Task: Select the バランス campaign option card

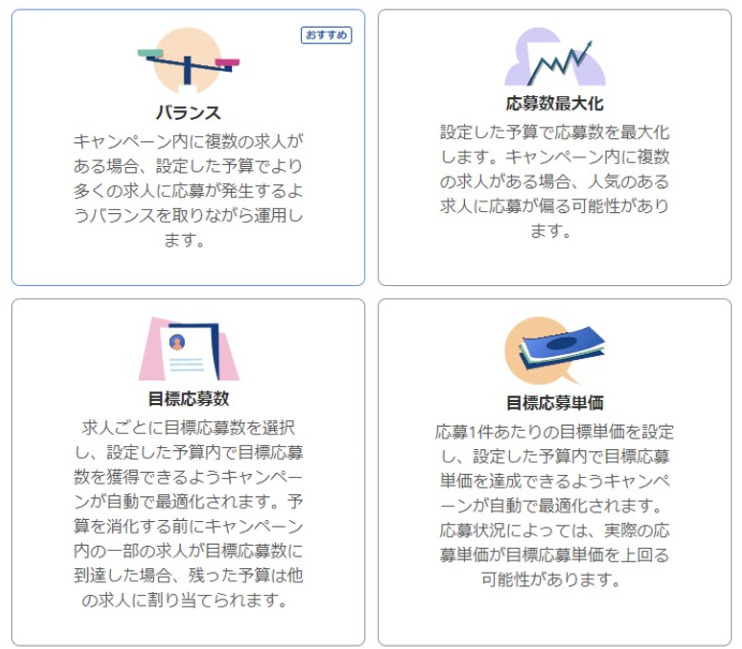Action: click(x=188, y=148)
